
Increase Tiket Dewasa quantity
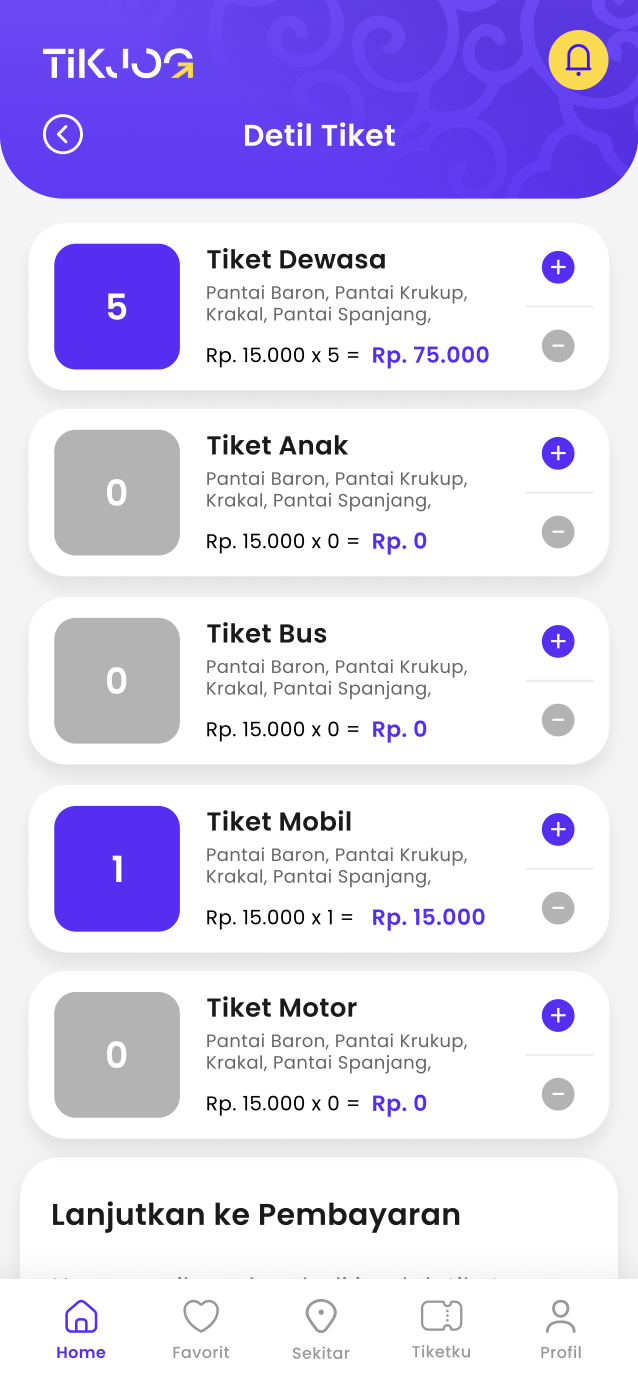point(558,267)
